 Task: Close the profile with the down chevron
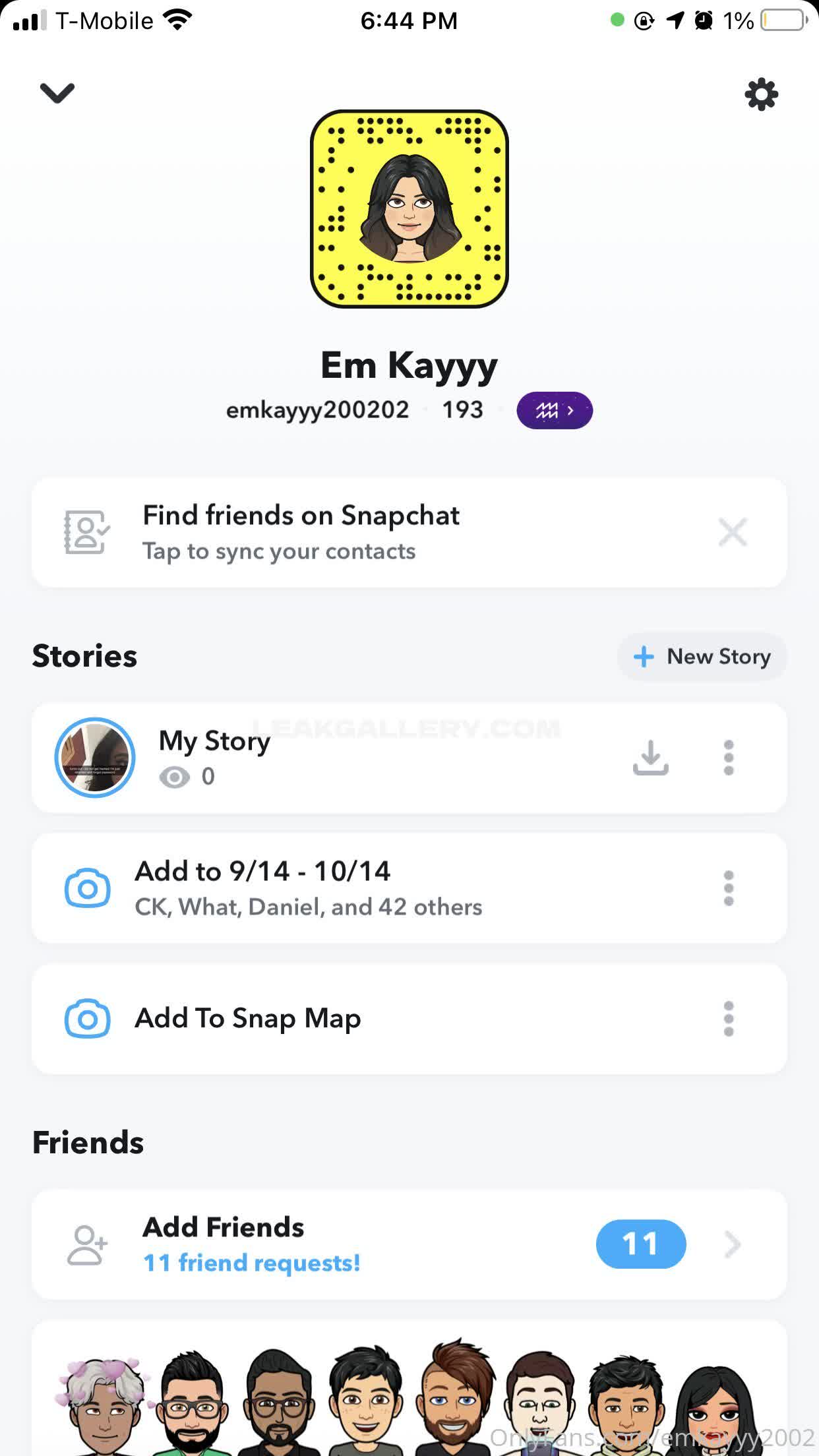click(57, 93)
